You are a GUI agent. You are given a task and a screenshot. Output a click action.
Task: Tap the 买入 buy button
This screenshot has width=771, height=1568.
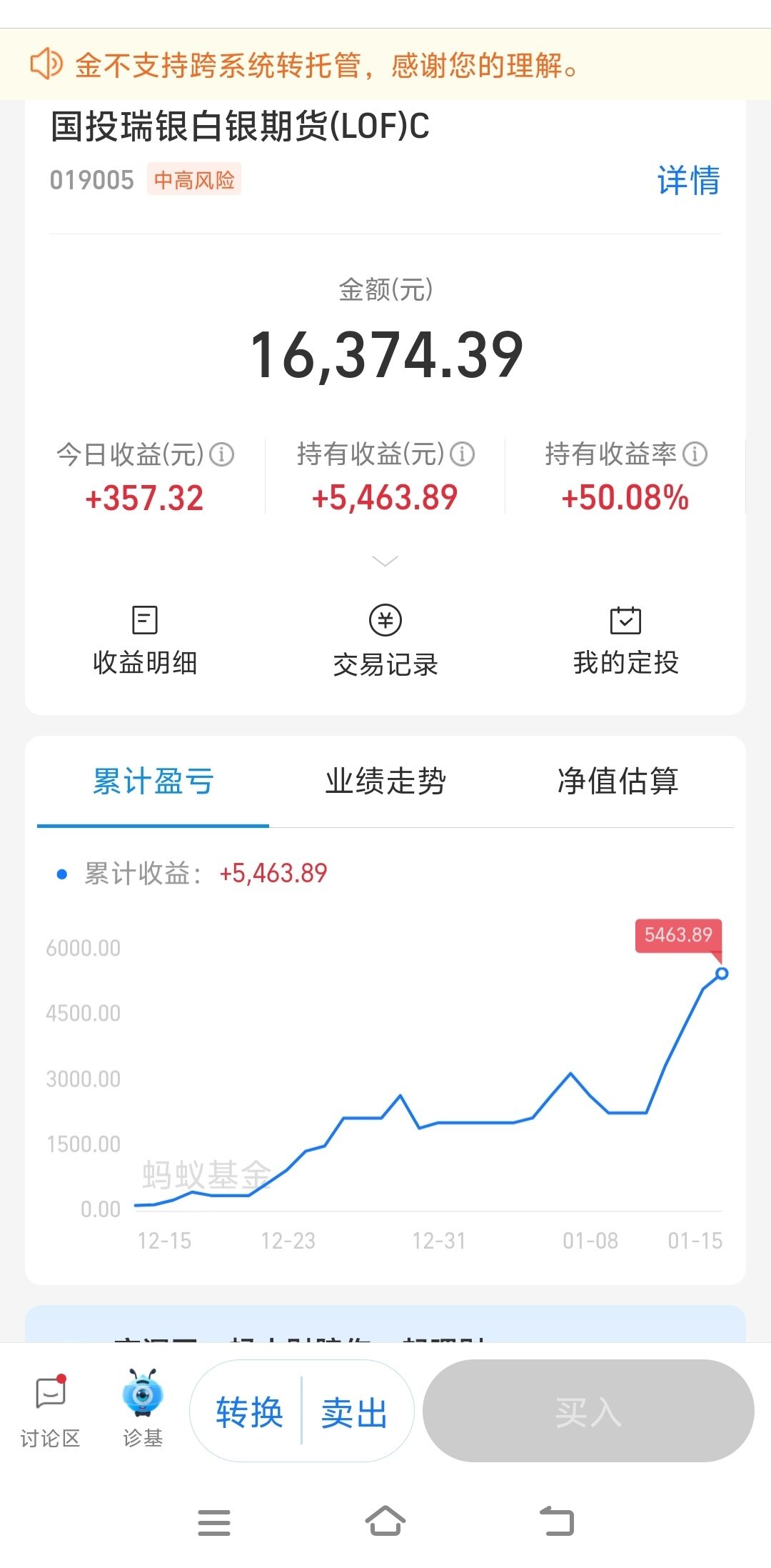(588, 1411)
